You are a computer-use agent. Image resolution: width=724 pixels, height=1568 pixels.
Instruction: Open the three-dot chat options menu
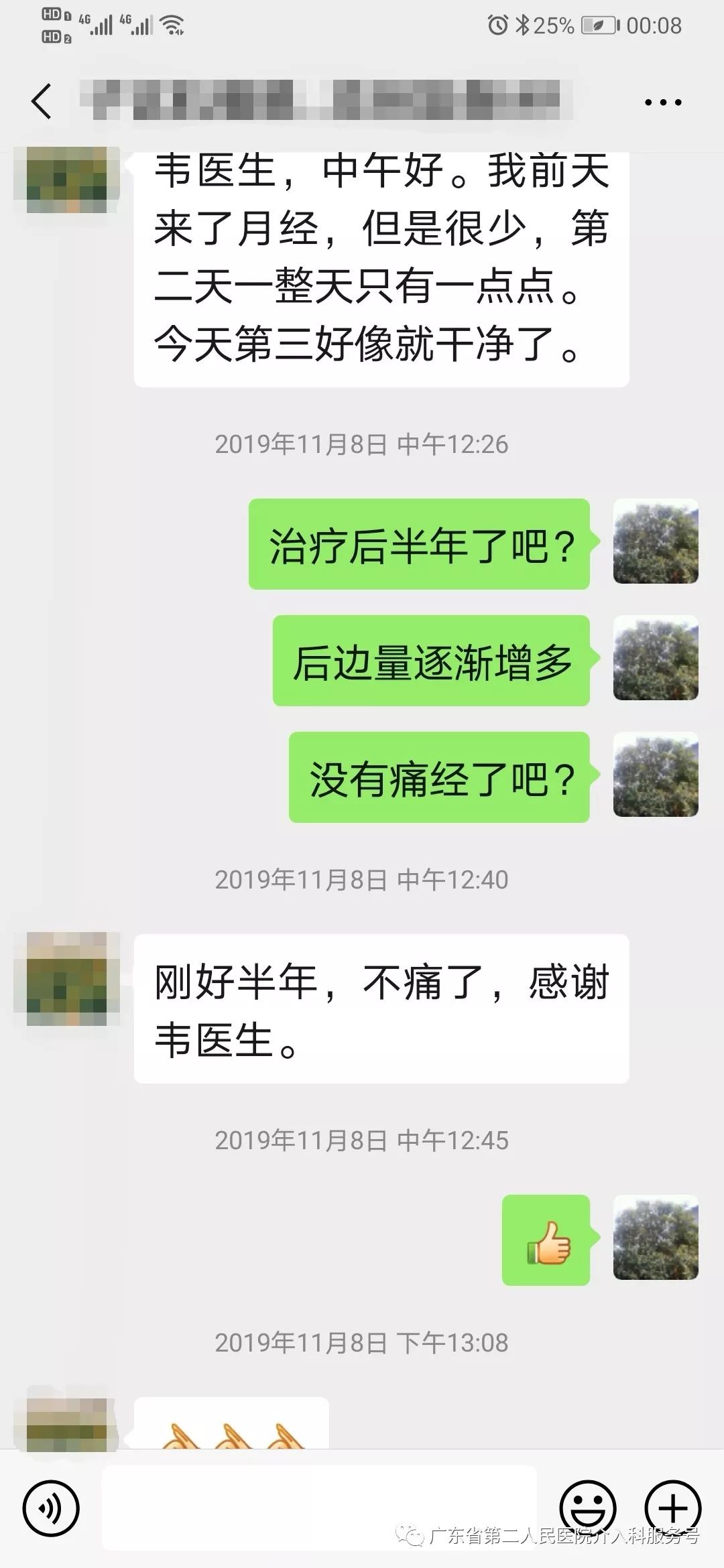[x=662, y=103]
